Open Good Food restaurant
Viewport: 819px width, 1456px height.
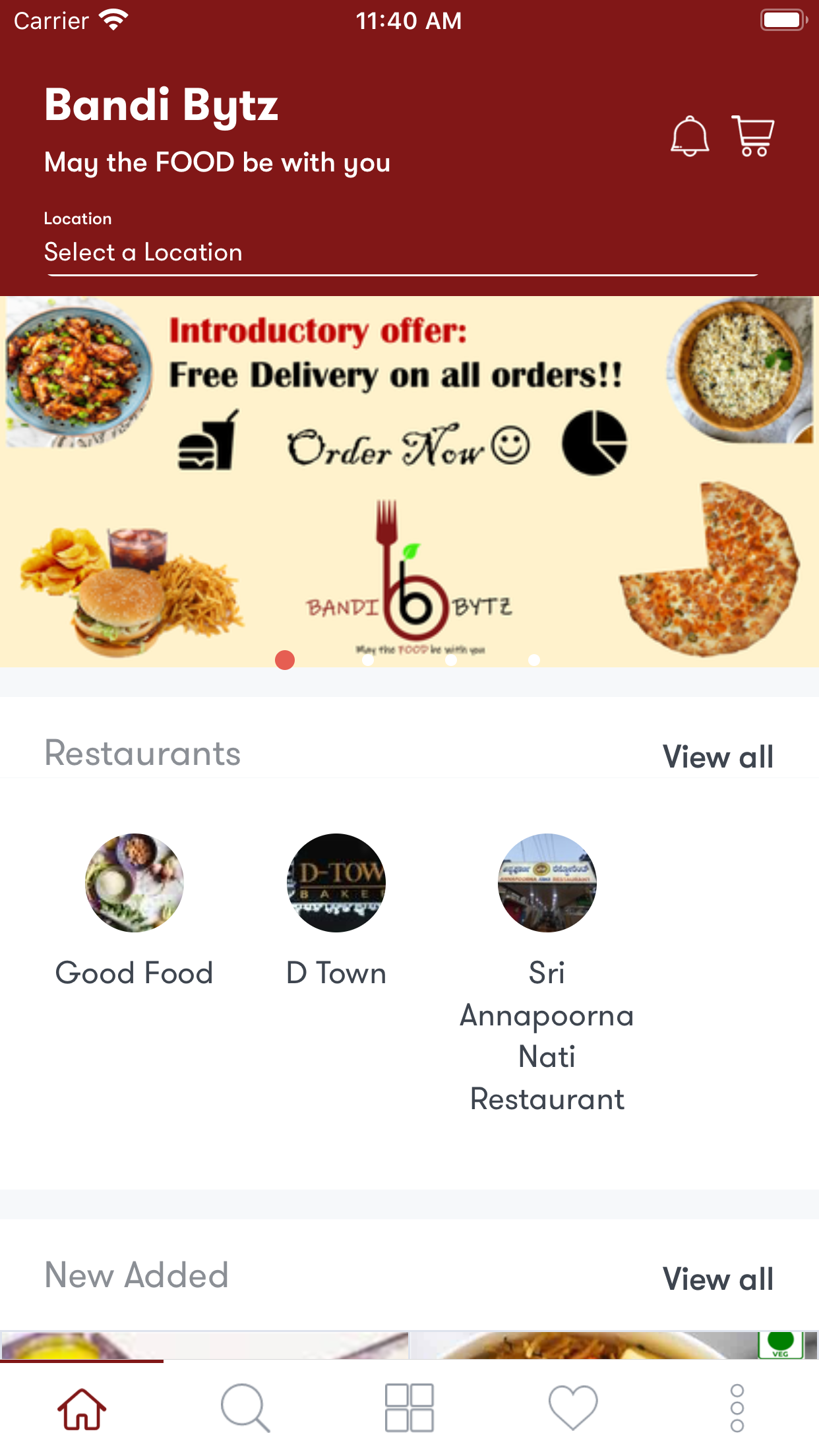click(x=135, y=911)
